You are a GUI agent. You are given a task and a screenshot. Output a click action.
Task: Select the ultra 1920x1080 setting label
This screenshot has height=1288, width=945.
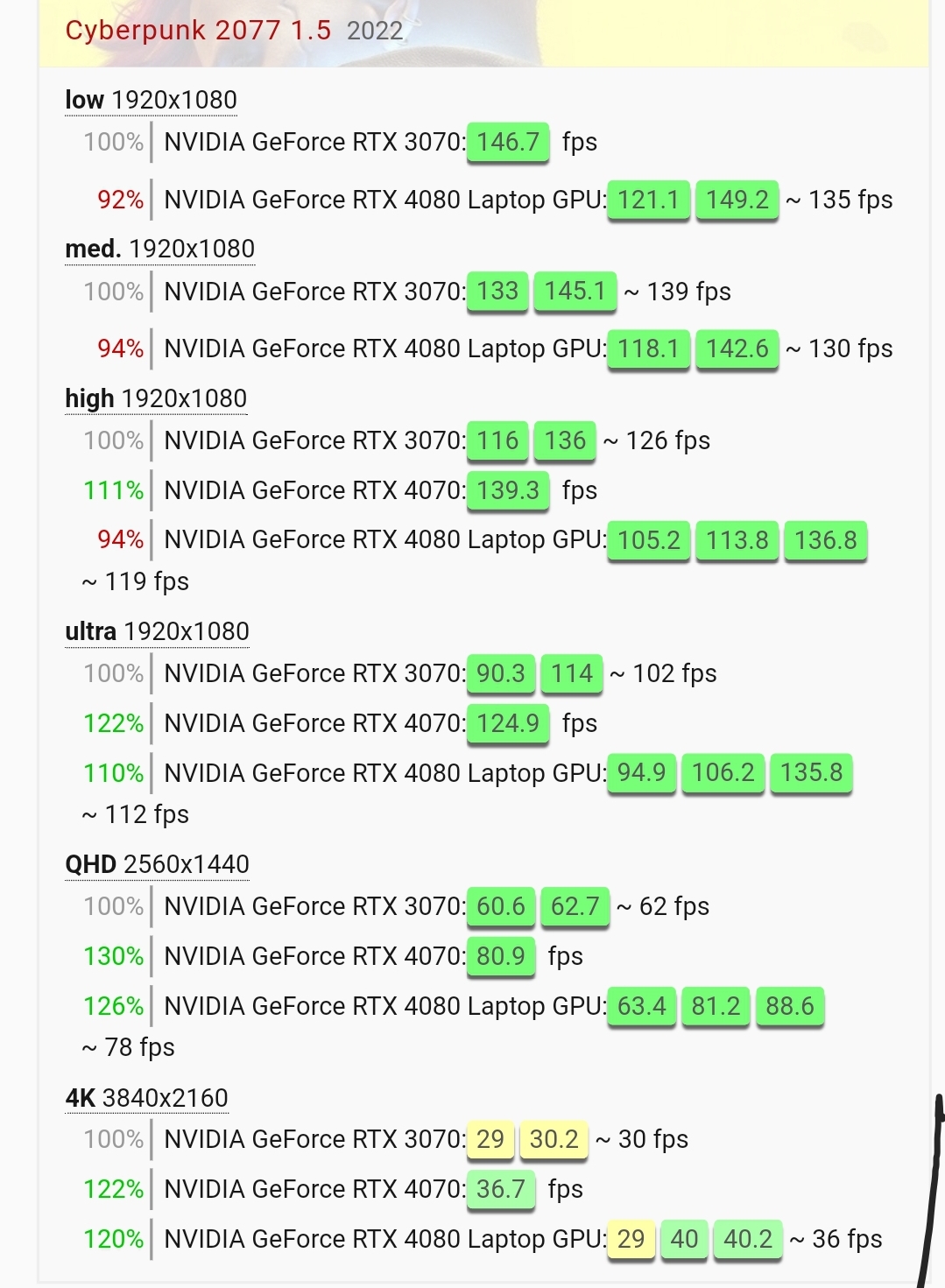(x=157, y=631)
